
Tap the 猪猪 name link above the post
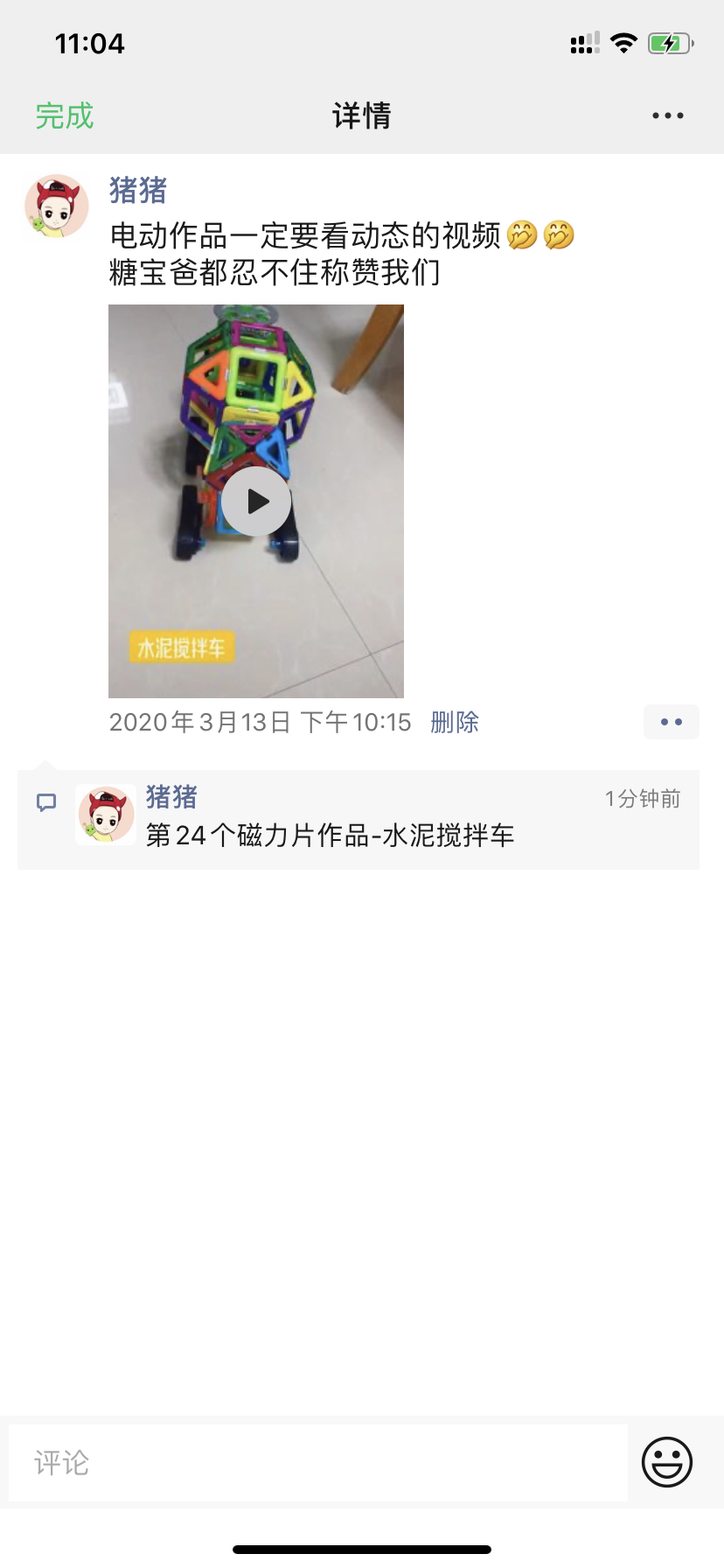[x=138, y=190]
